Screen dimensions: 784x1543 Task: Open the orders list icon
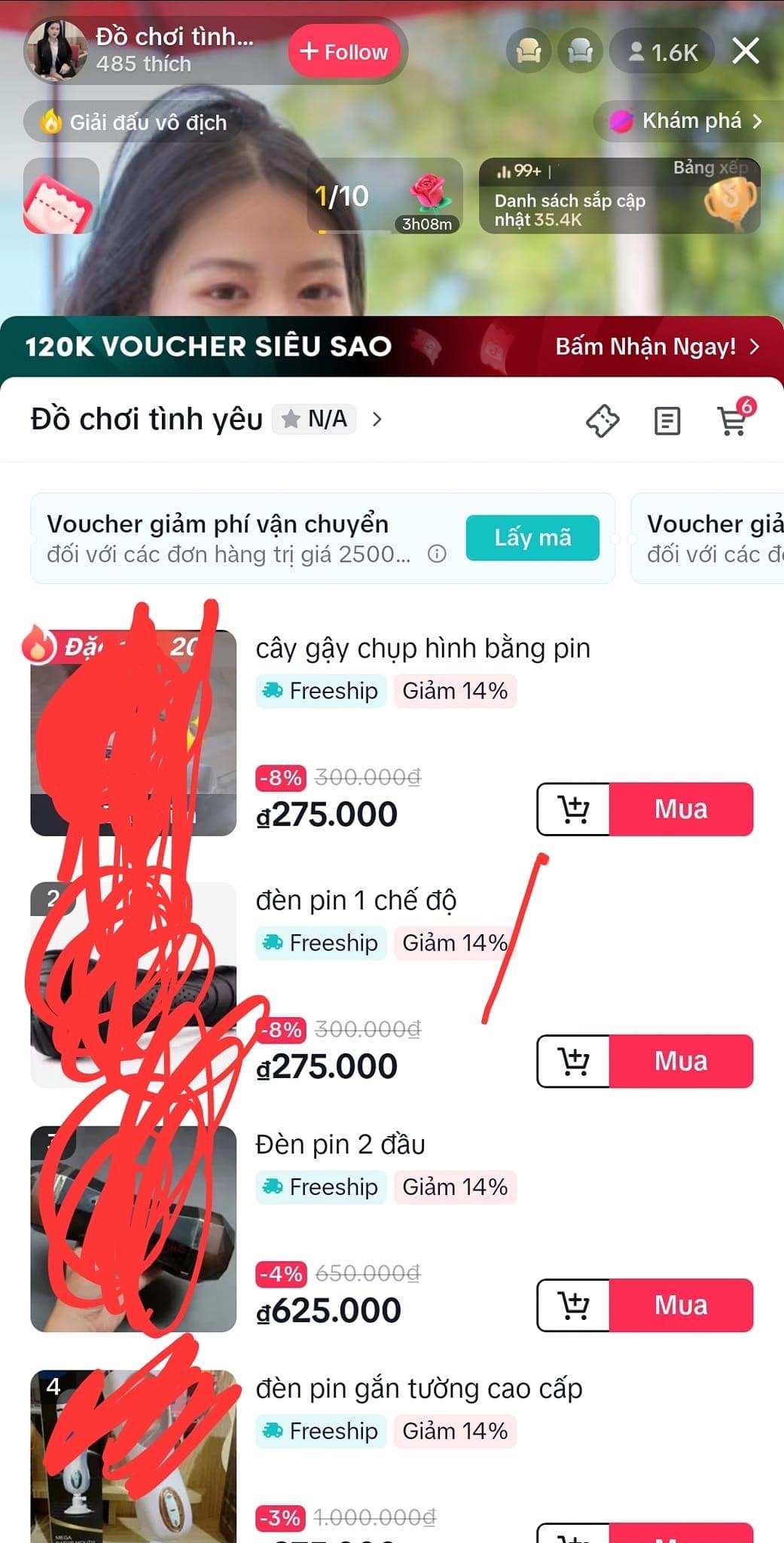(667, 420)
